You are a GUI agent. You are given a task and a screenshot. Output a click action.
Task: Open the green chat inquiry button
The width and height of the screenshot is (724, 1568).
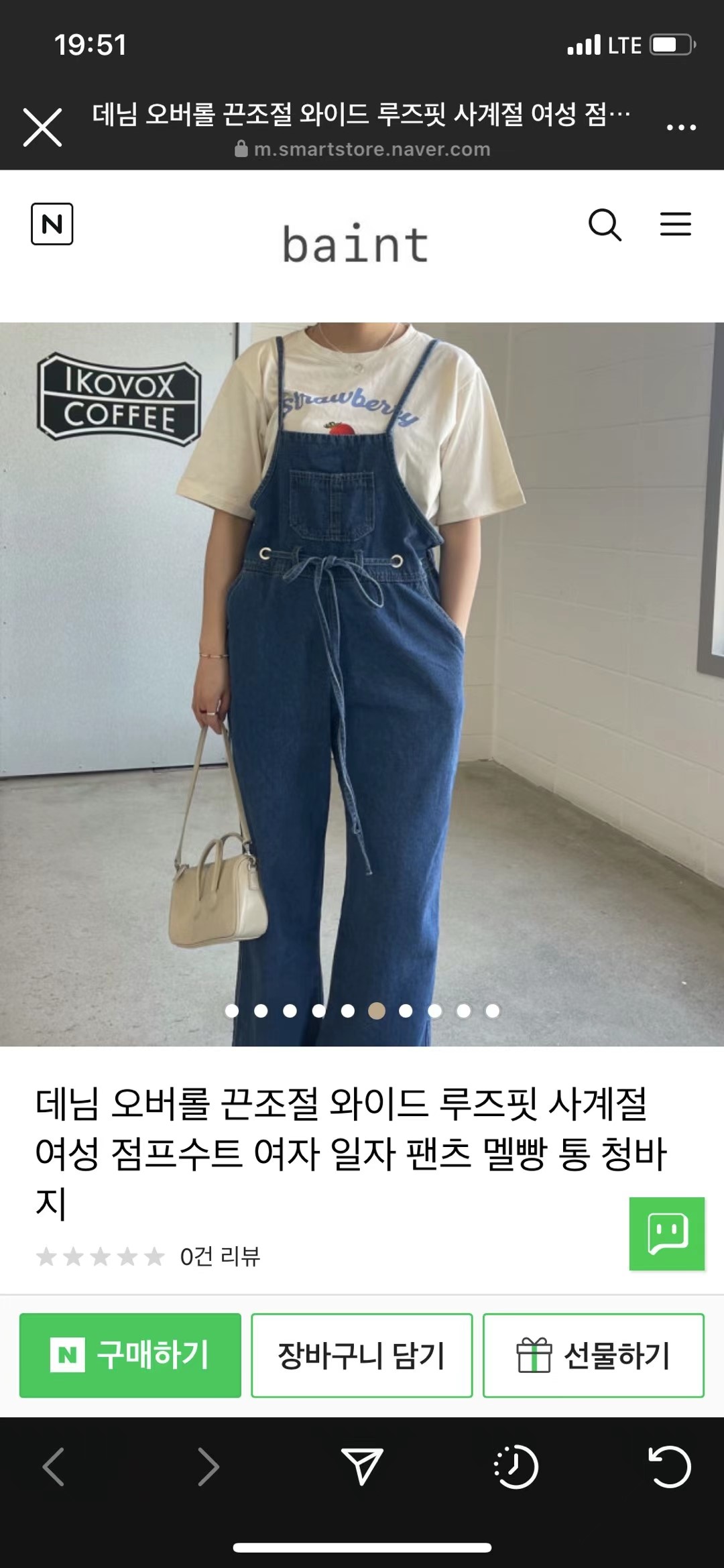(x=667, y=1233)
